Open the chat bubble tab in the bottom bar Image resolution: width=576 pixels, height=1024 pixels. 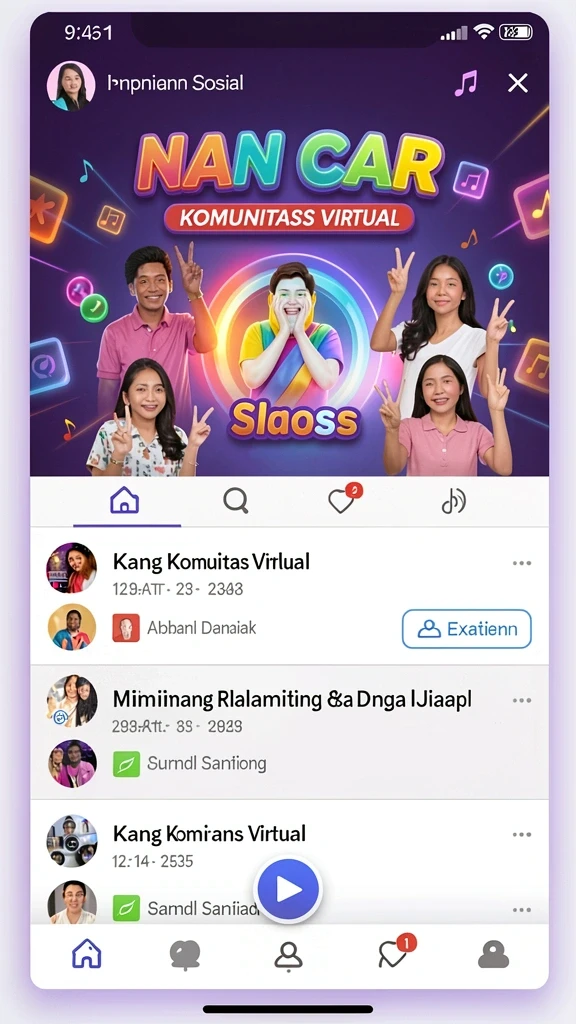tap(185, 955)
